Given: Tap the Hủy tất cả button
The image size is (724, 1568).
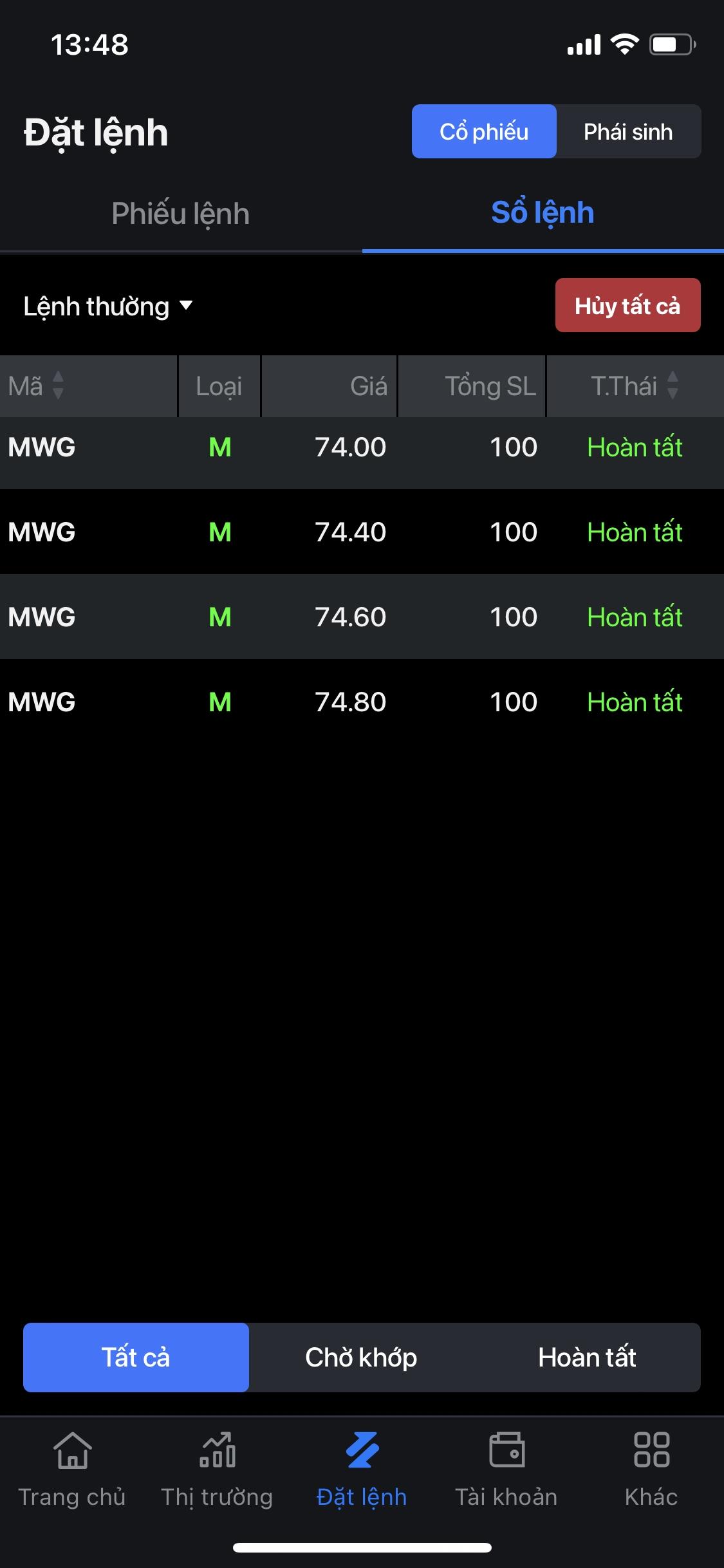Looking at the screenshot, I should (627, 306).
